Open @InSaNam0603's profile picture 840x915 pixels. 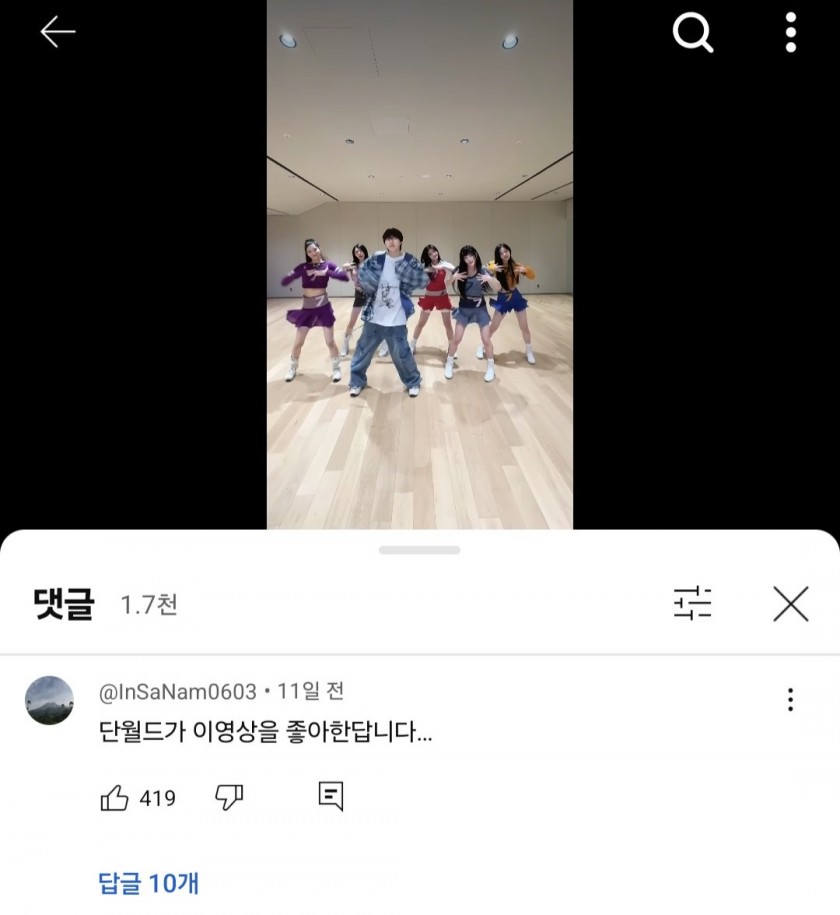click(49, 700)
